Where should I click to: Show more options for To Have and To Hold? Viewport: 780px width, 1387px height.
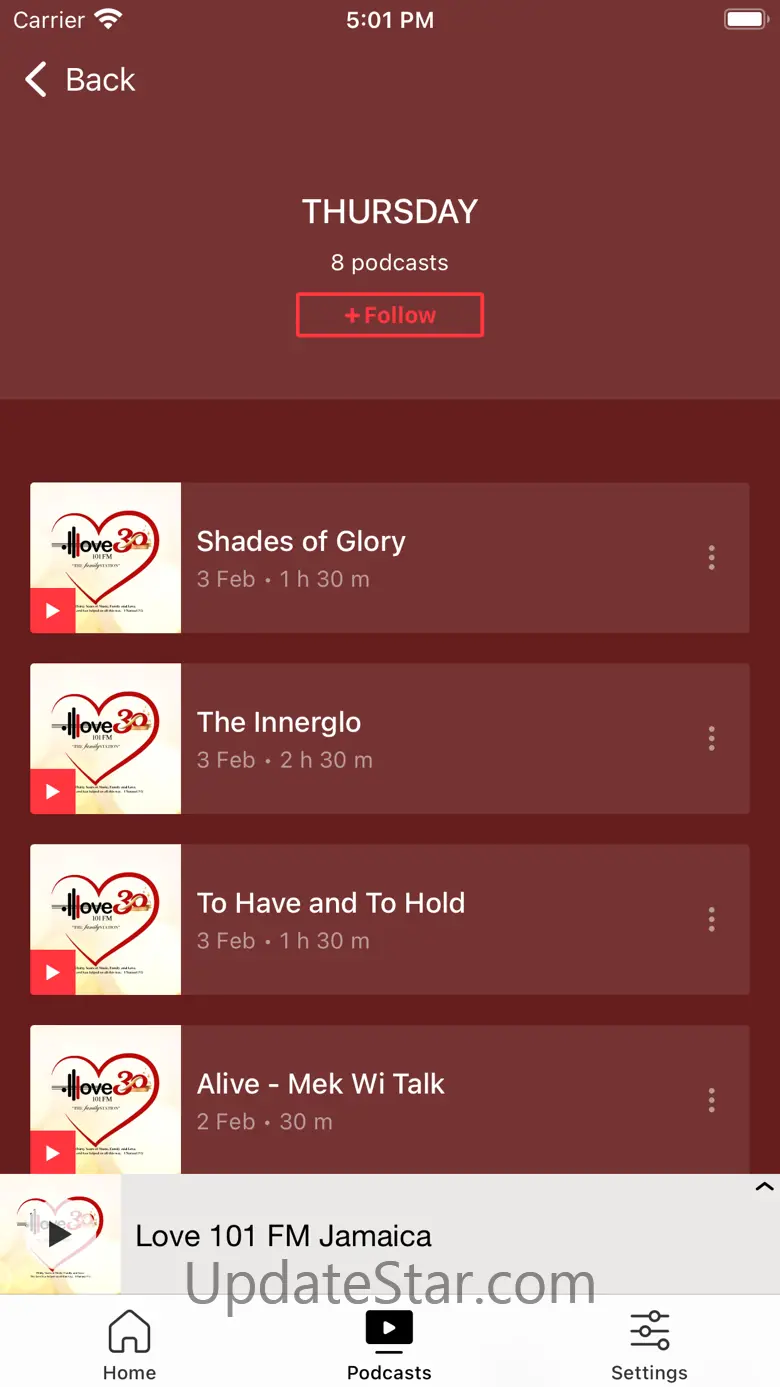click(712, 920)
